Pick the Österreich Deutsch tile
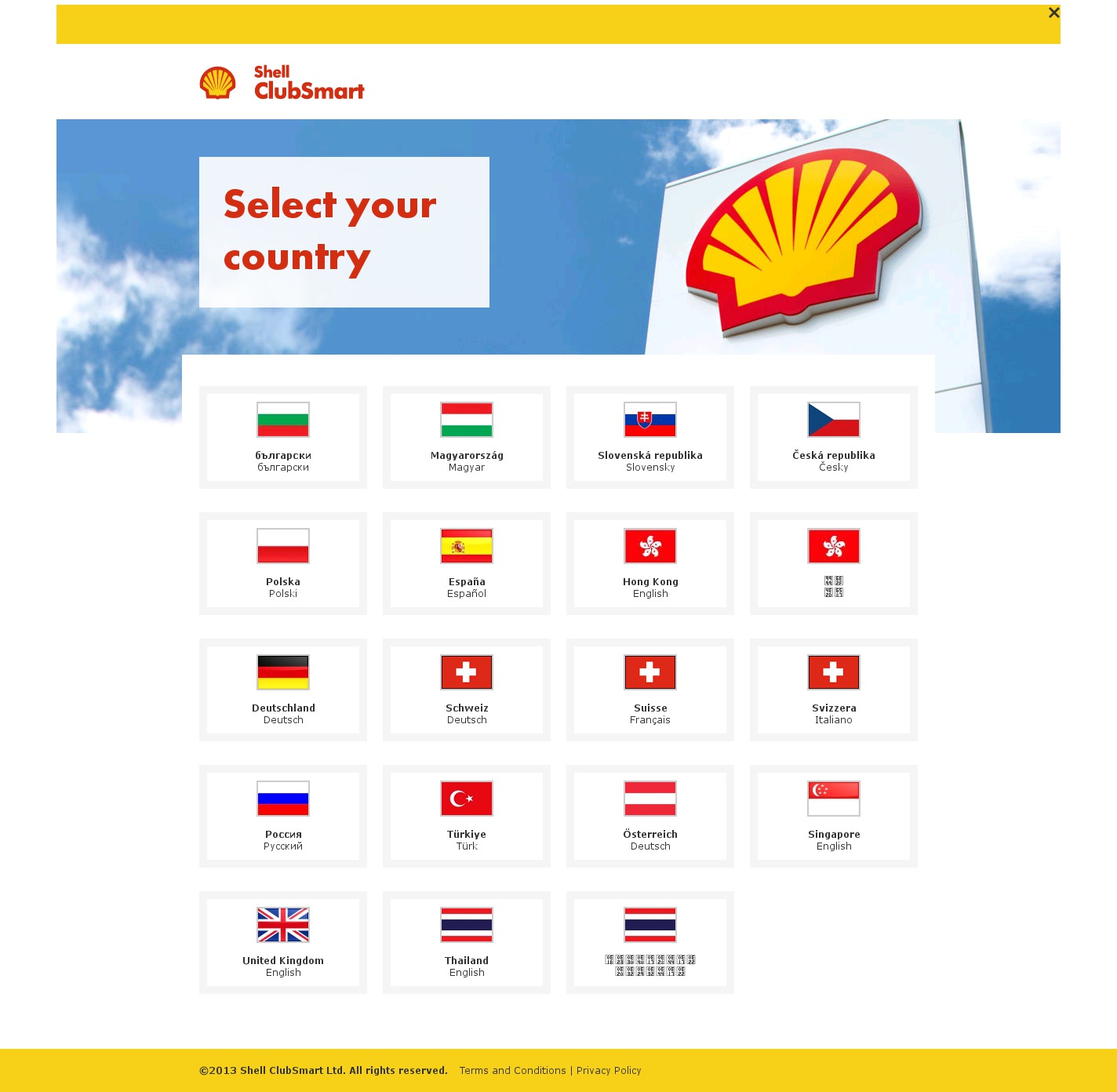Screen dimensions: 1117x1092 tap(650, 816)
